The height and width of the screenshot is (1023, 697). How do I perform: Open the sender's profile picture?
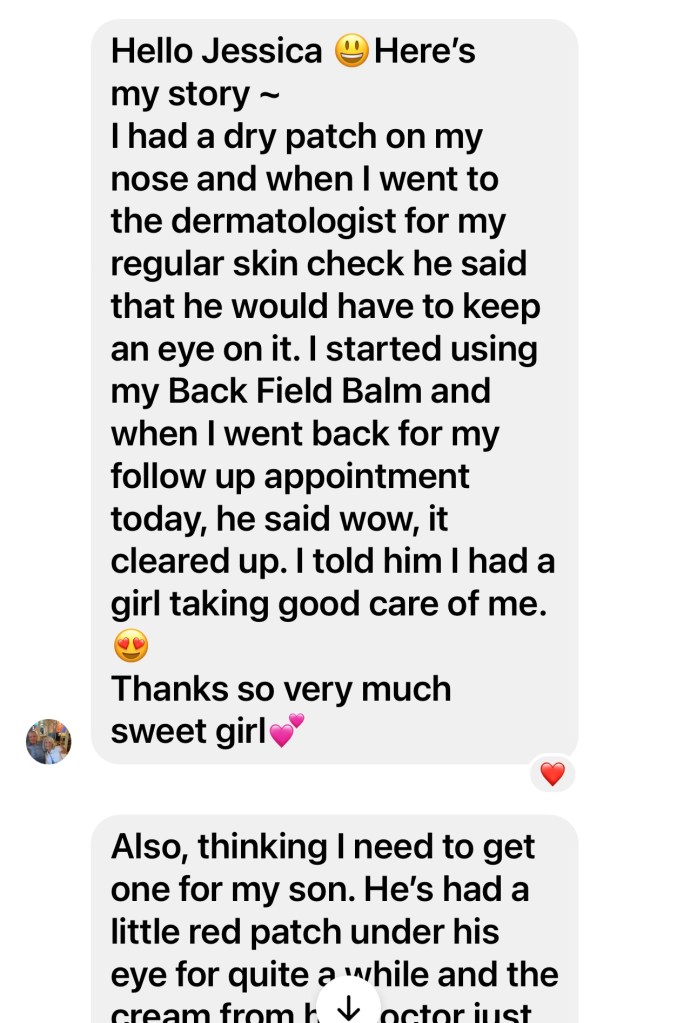pos(48,741)
